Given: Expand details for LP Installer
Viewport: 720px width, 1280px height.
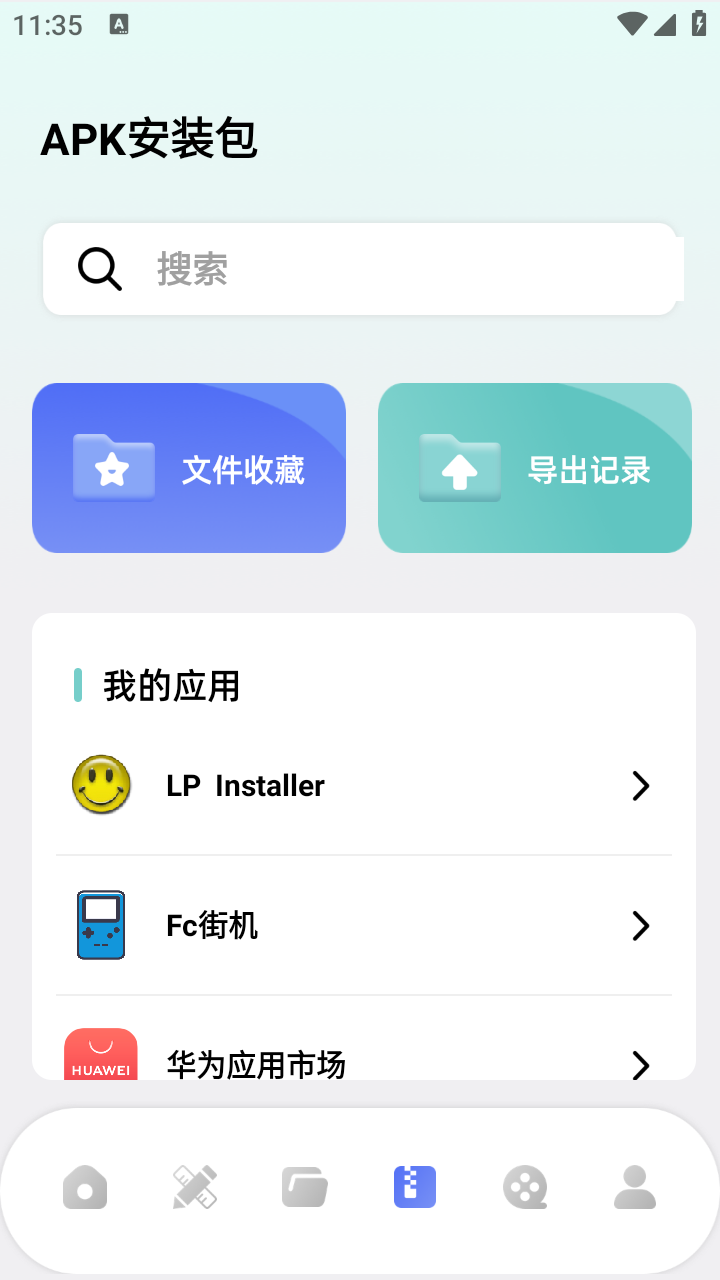Looking at the screenshot, I should 641,786.
